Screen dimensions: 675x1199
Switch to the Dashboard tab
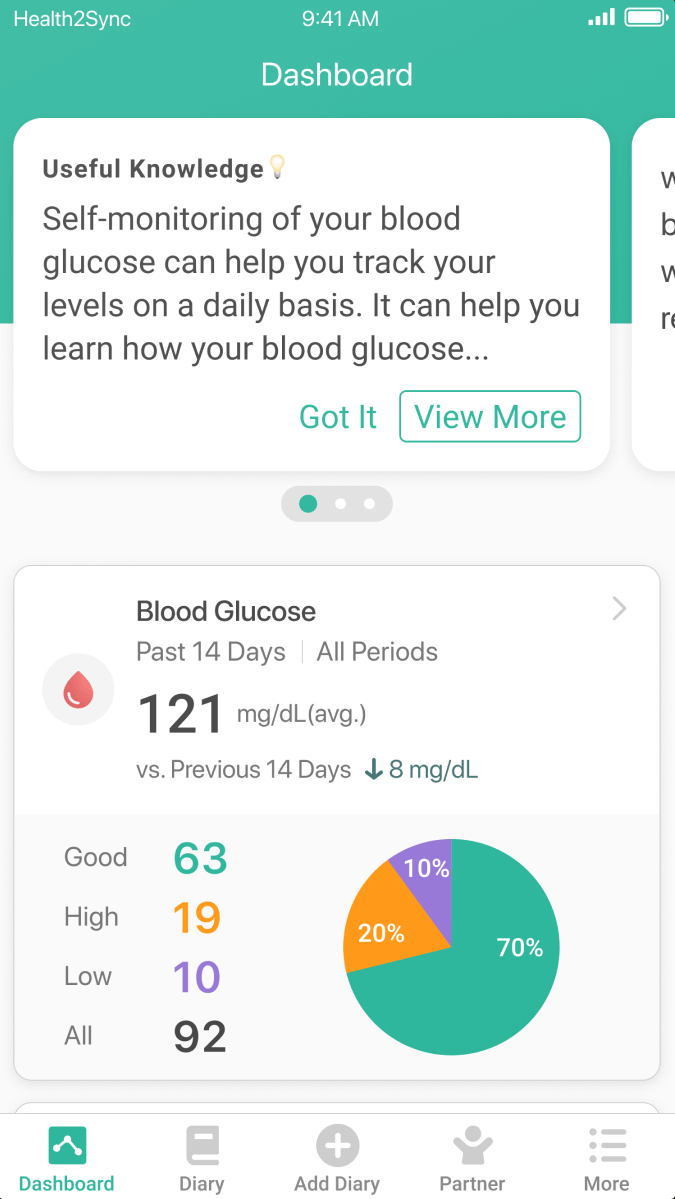(67, 1158)
